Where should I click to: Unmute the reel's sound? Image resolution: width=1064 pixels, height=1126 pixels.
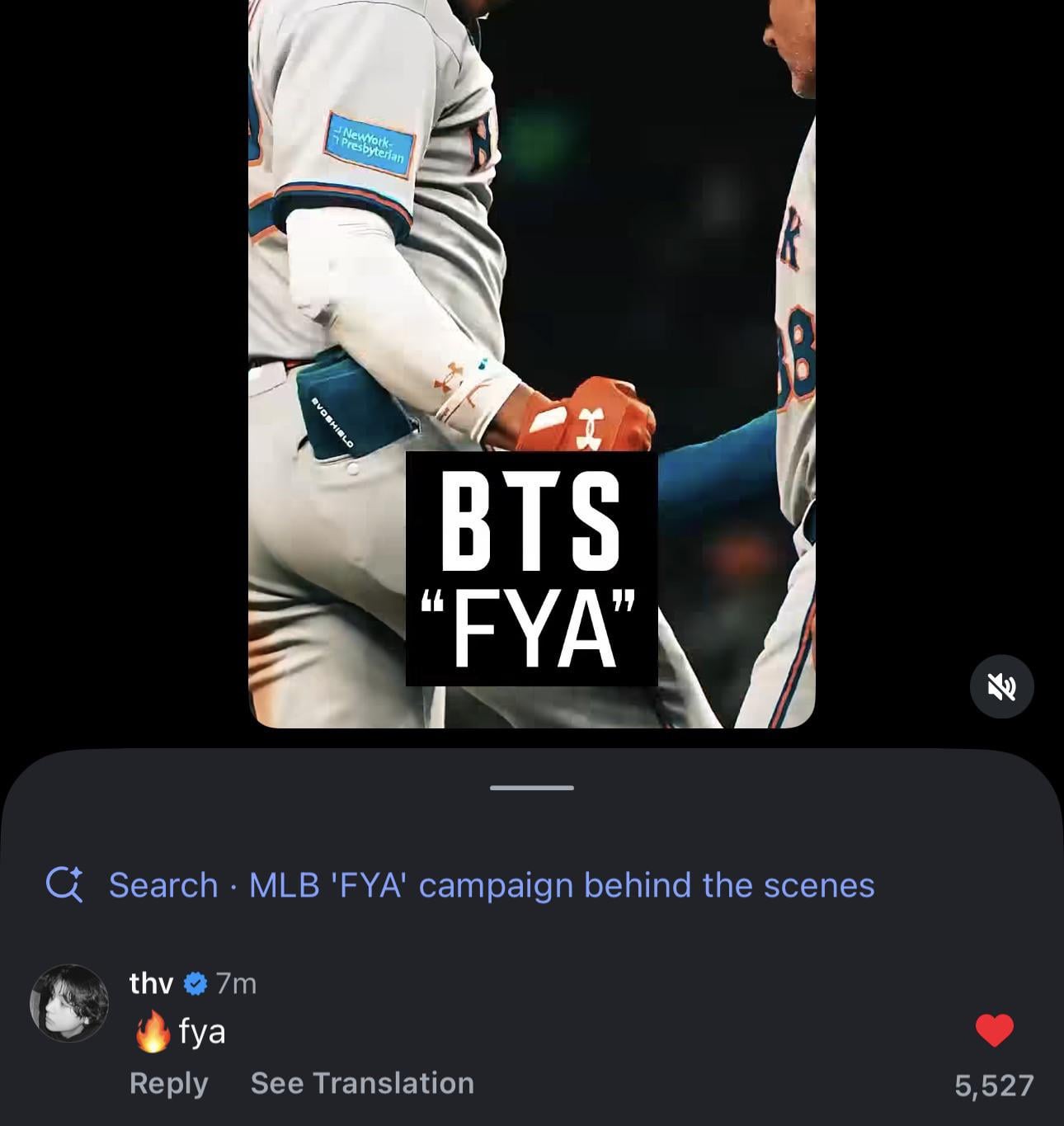click(1001, 687)
